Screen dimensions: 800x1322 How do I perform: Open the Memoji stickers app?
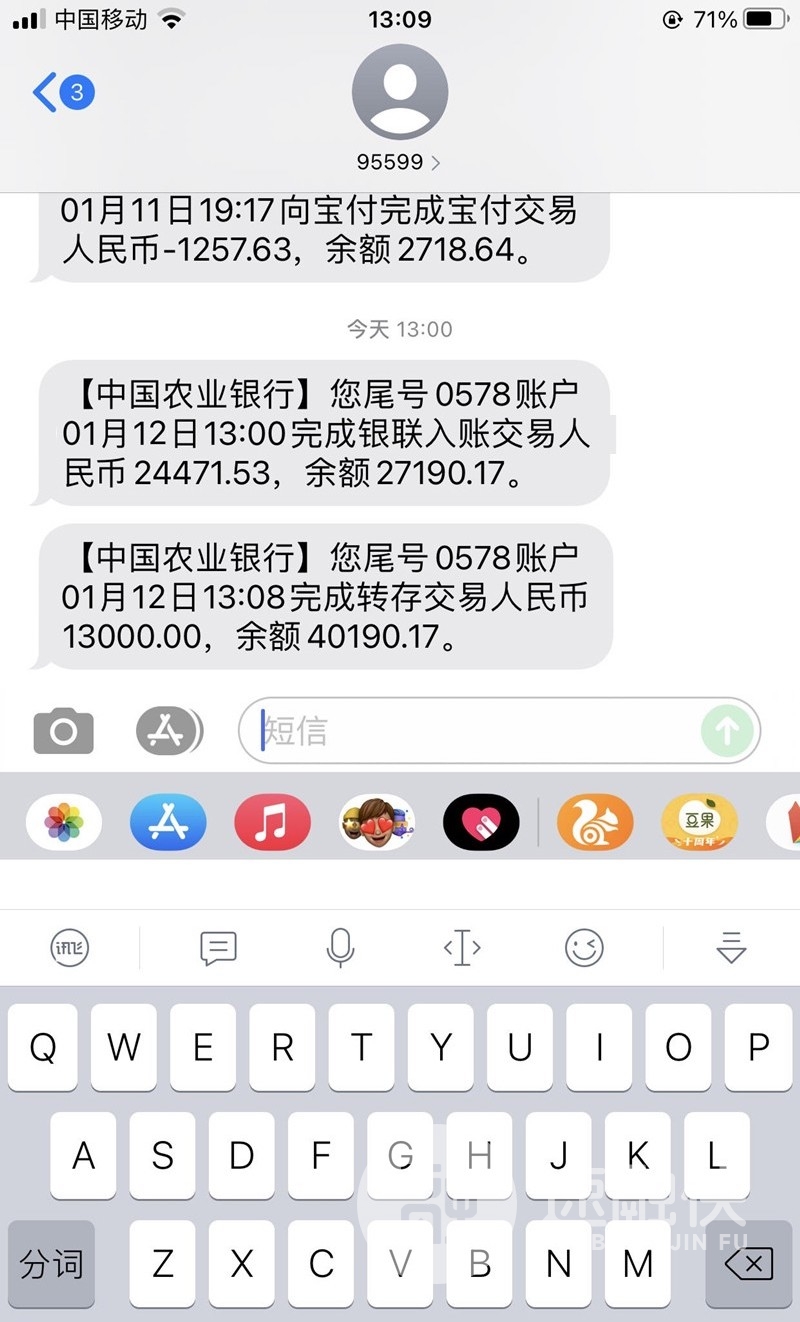(x=377, y=823)
